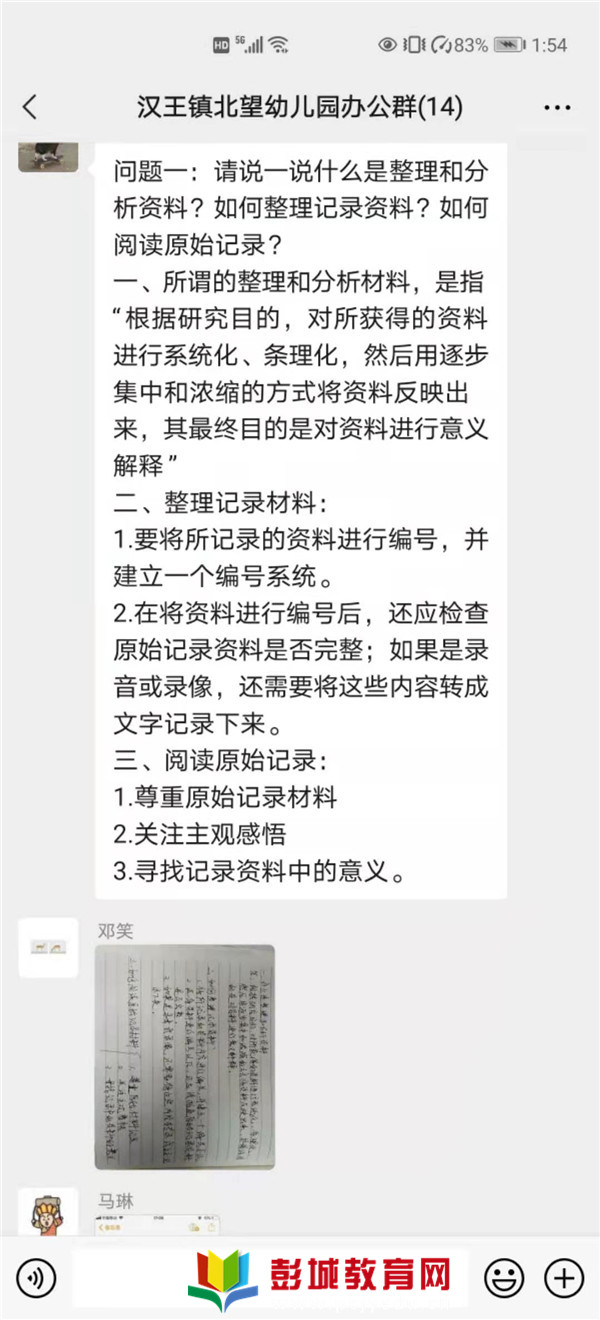
Task: Open the emoji picker
Action: [504, 1278]
